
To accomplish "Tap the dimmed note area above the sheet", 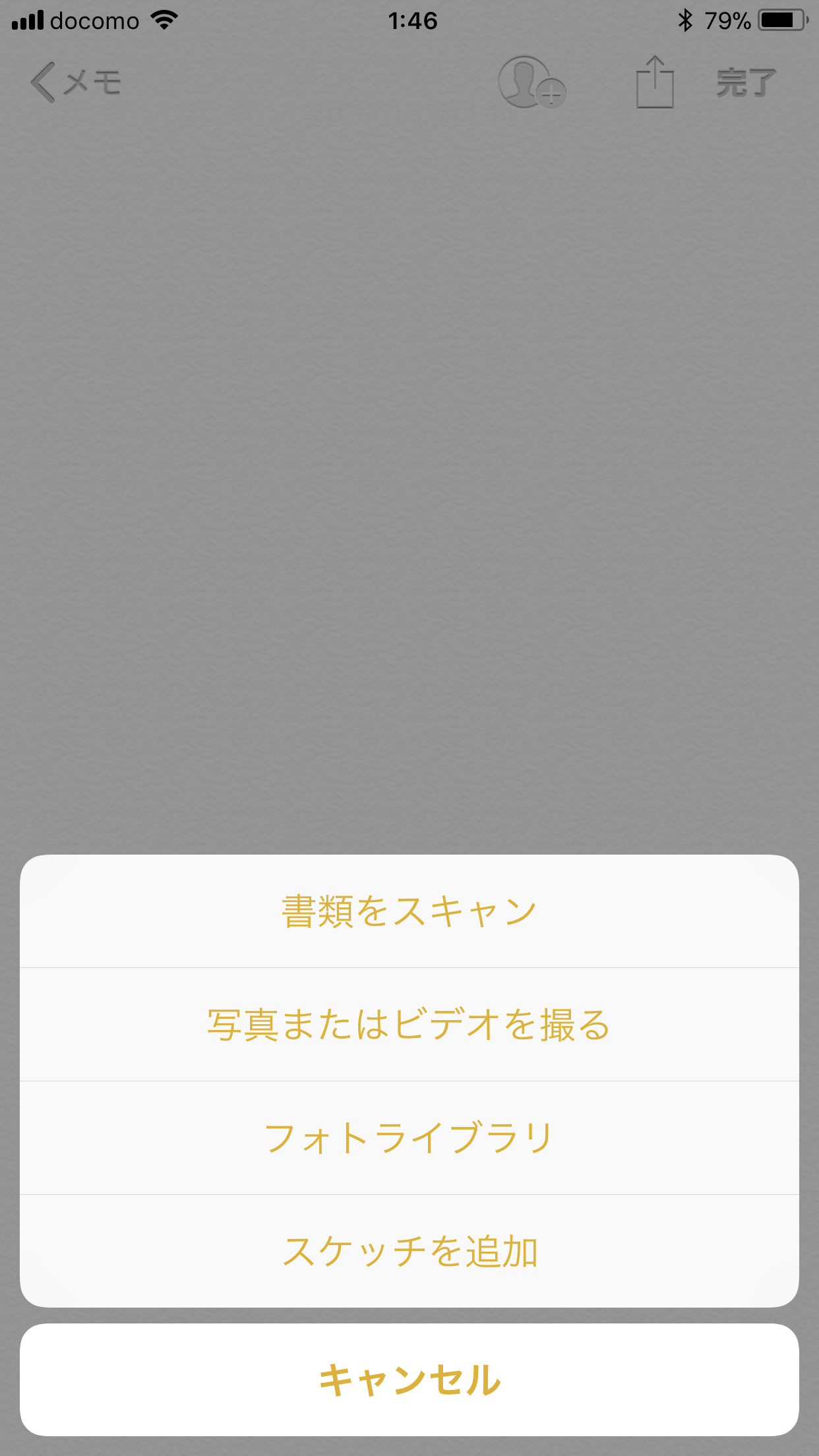I will click(x=409, y=462).
